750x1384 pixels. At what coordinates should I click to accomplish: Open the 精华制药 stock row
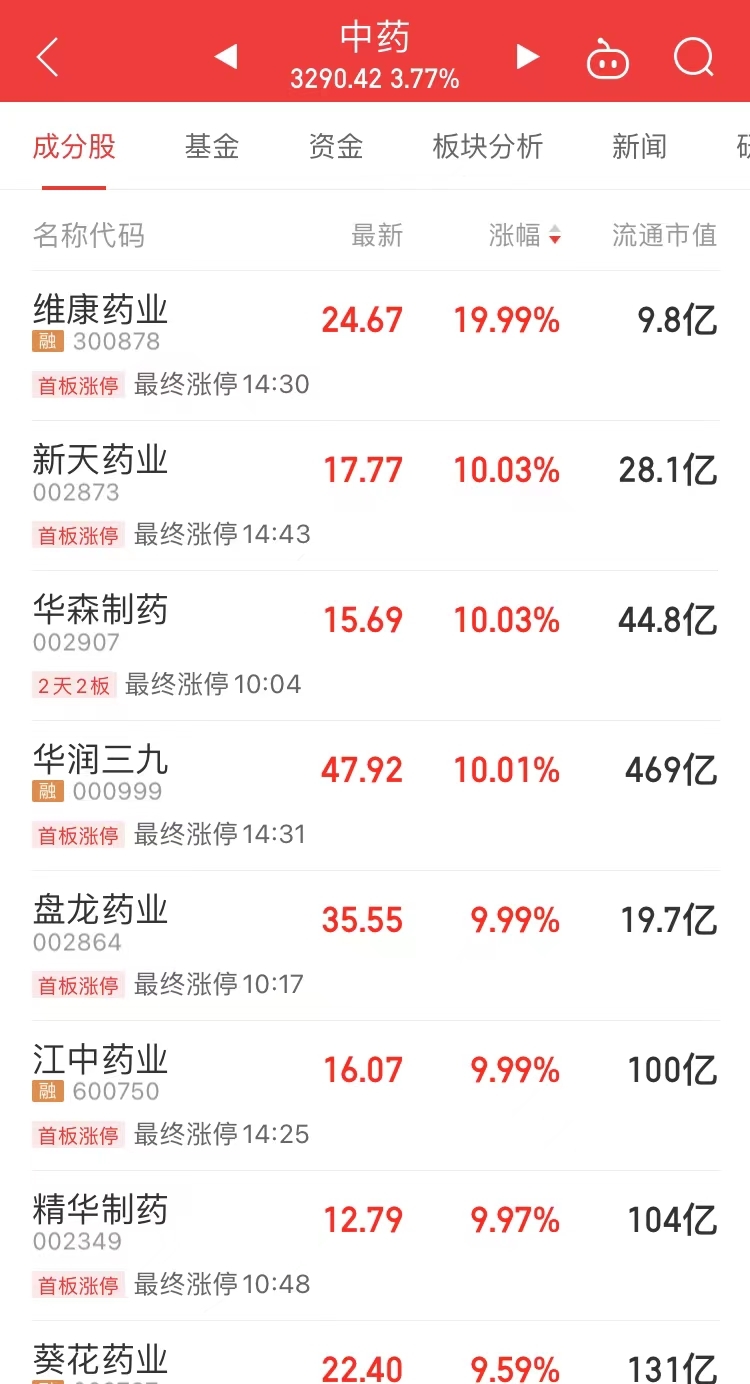pyautogui.click(x=375, y=1246)
